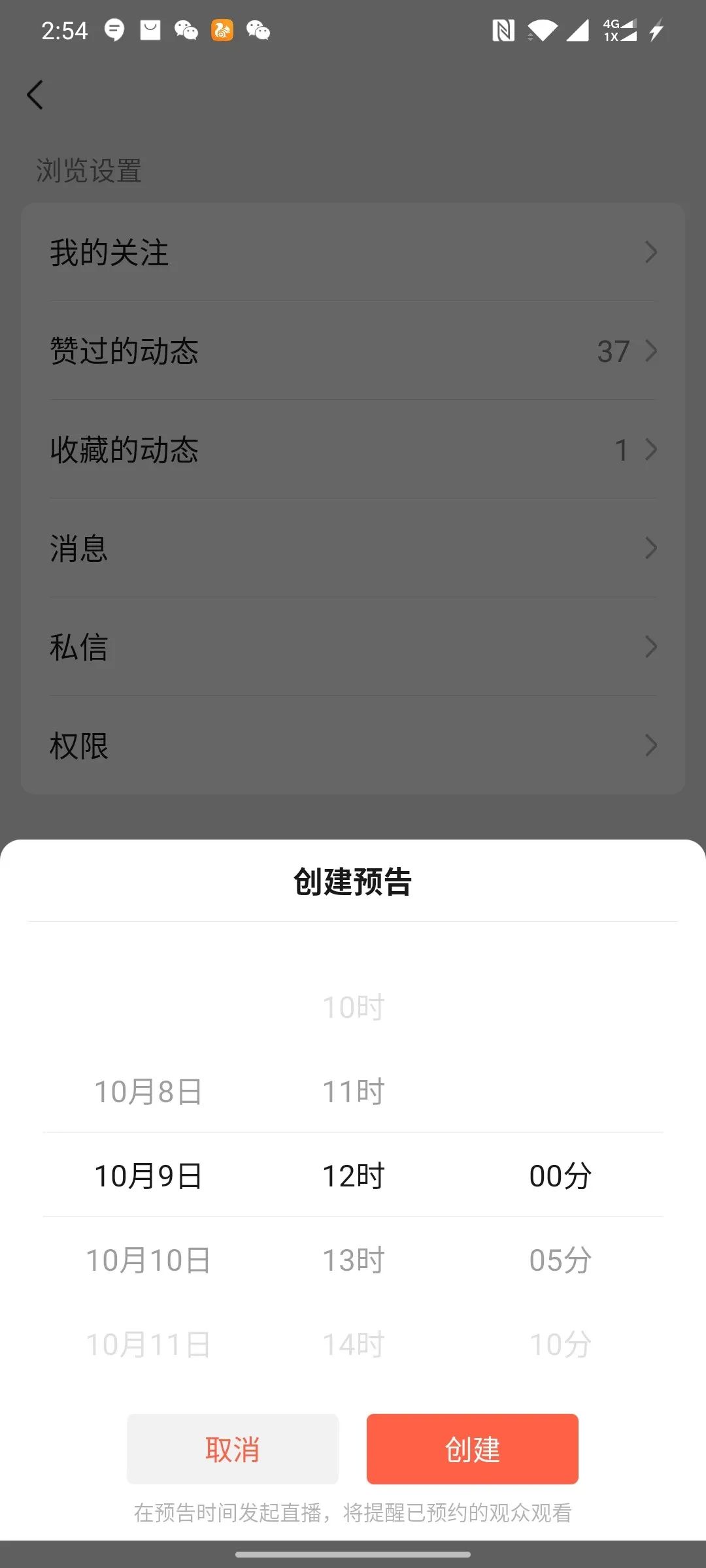Tap the home gesture bar at bottom
Image resolution: width=706 pixels, height=1568 pixels.
click(x=353, y=1554)
